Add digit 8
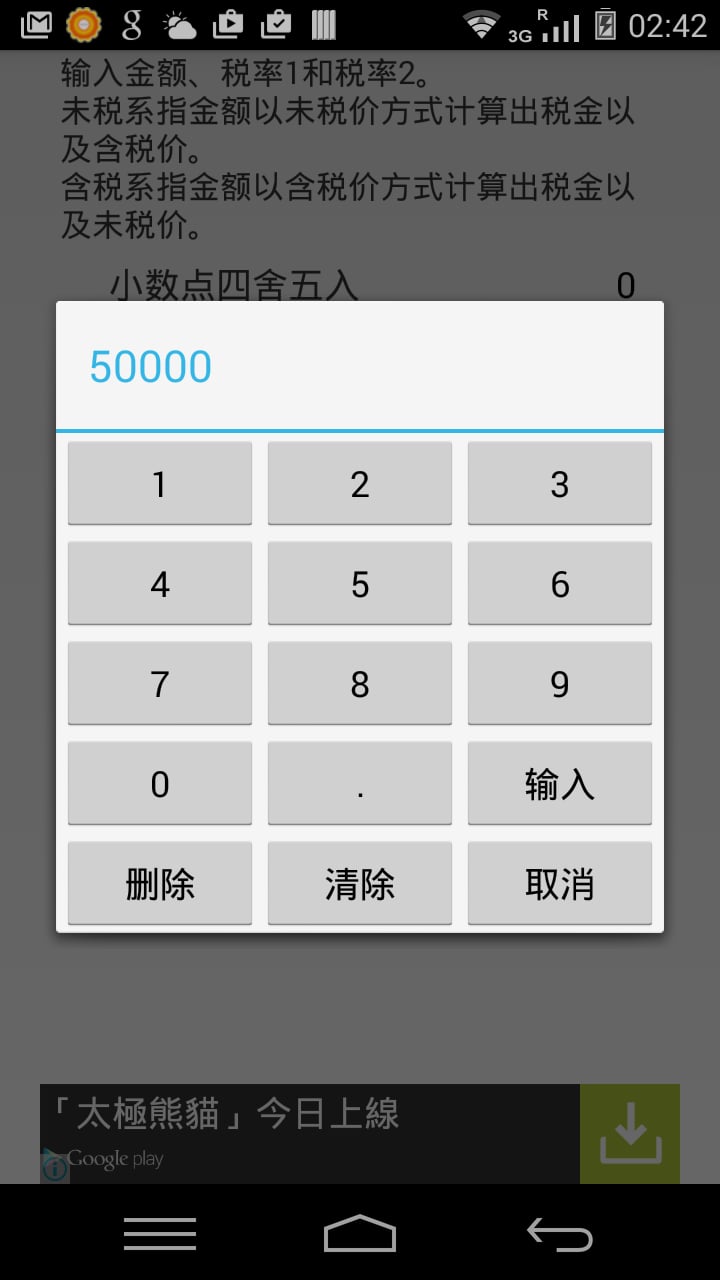The height and width of the screenshot is (1280, 720). 360,684
